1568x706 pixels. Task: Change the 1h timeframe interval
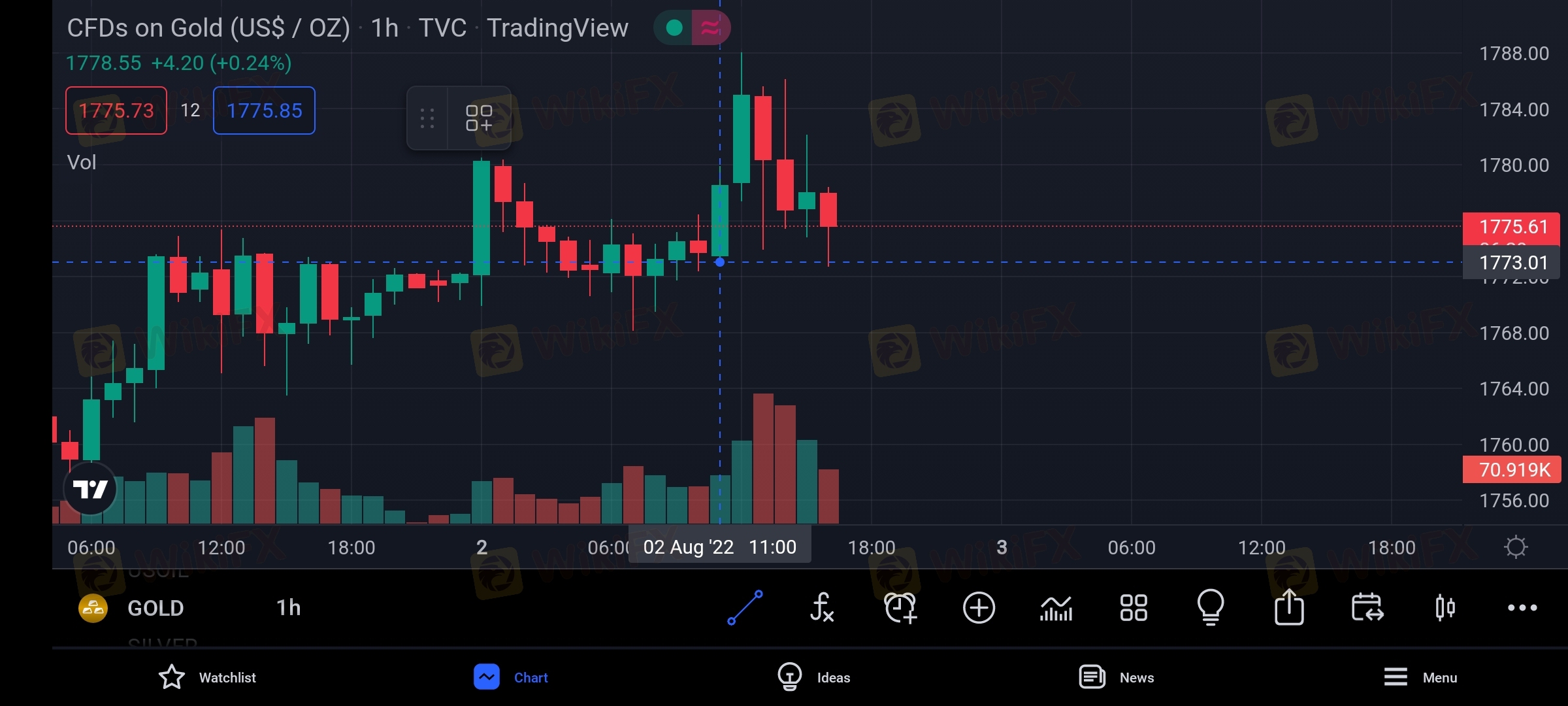coord(288,608)
